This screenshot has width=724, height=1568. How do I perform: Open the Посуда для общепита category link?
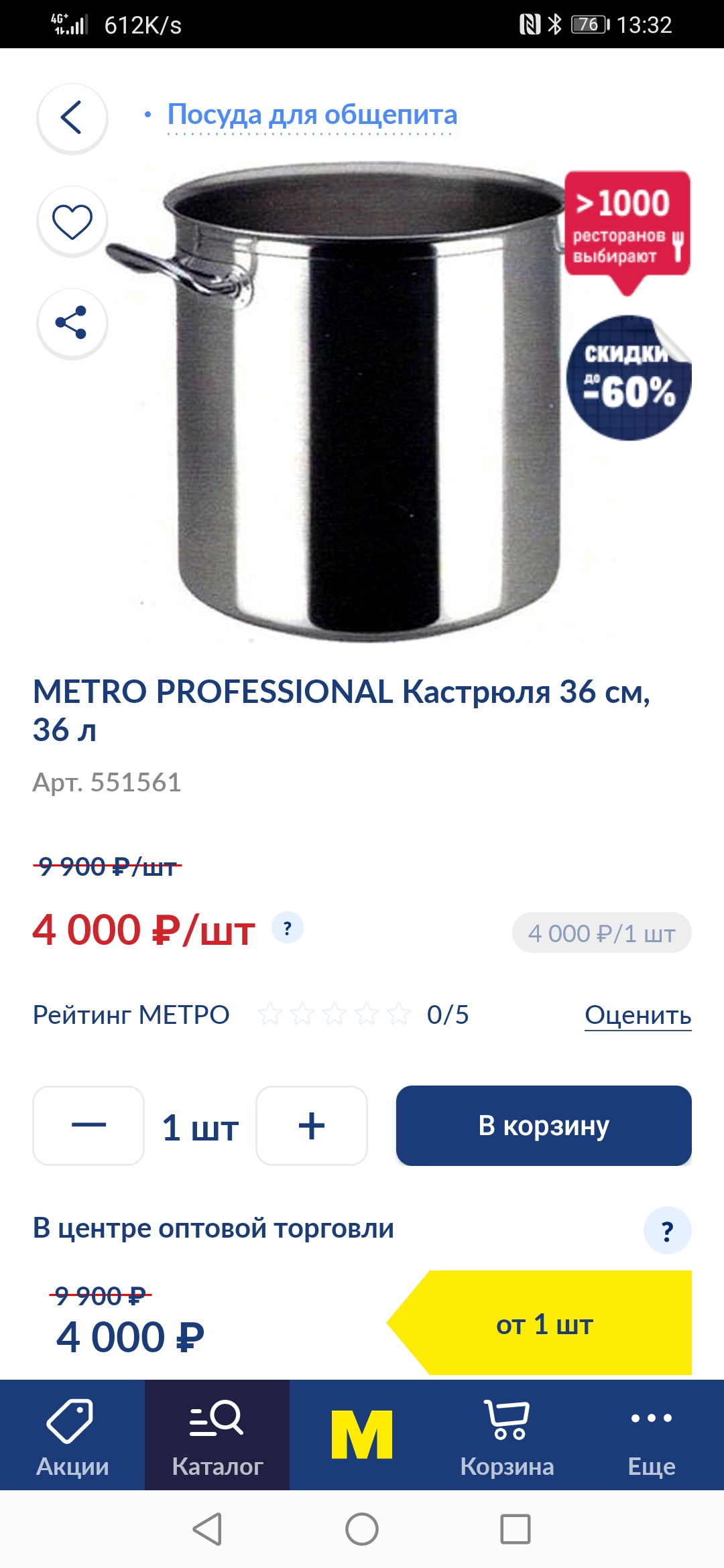[312, 115]
